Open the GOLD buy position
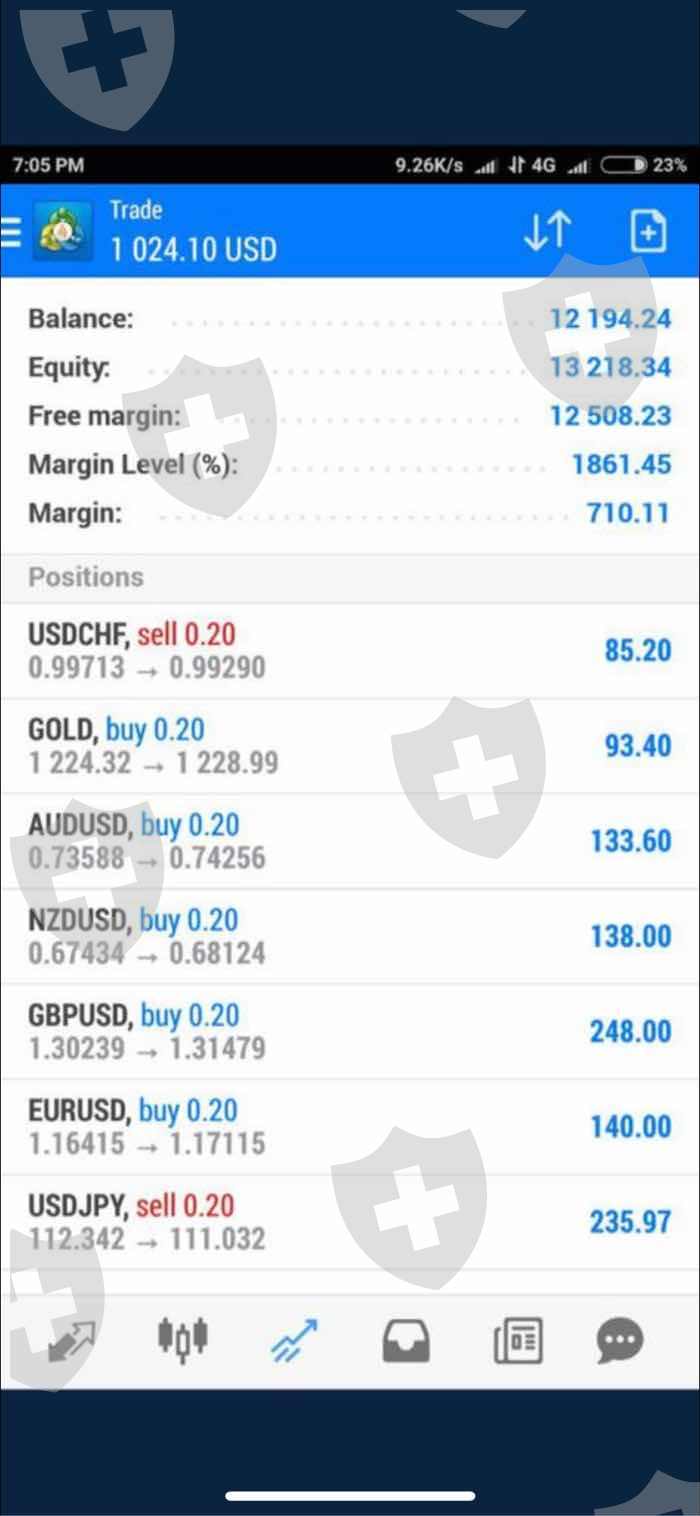 [x=350, y=746]
